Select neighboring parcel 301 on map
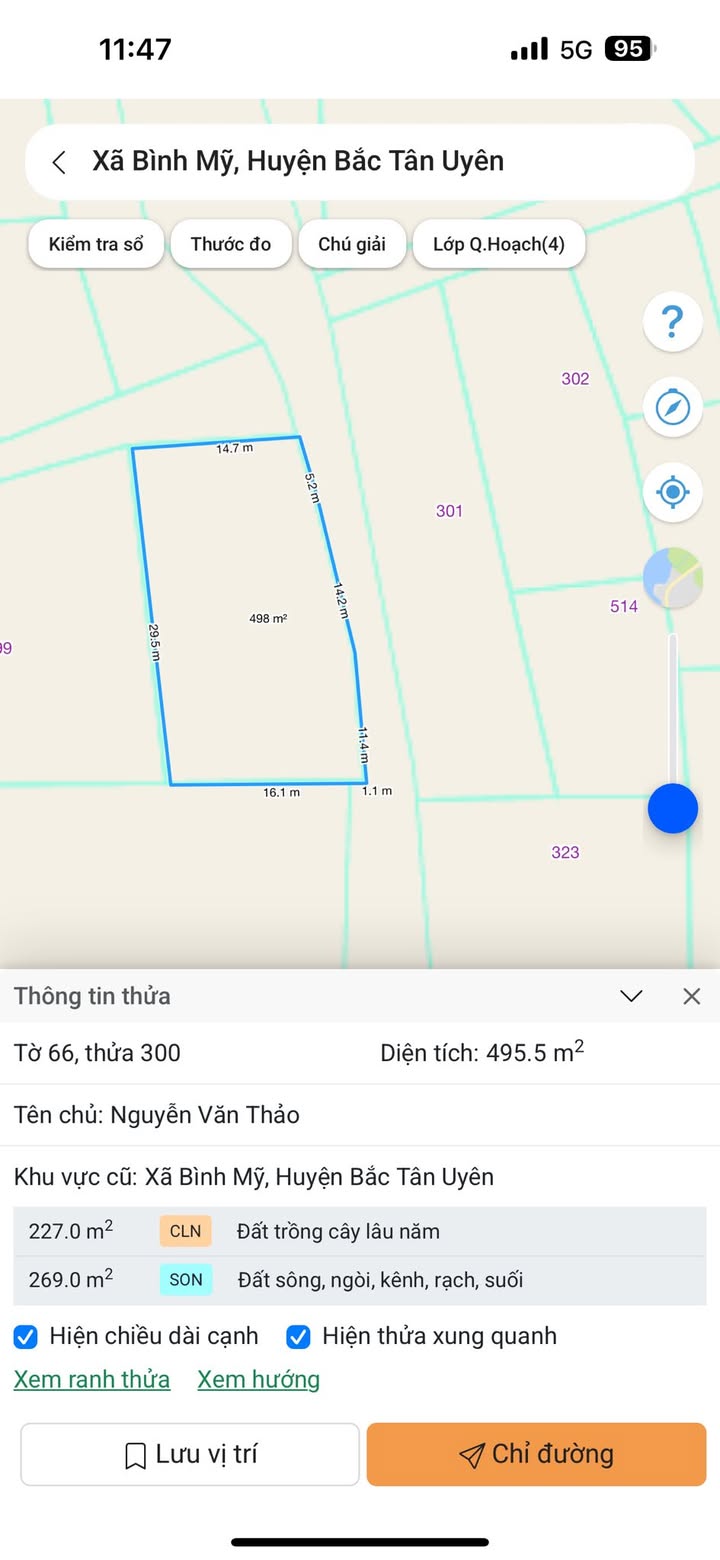 [x=450, y=511]
